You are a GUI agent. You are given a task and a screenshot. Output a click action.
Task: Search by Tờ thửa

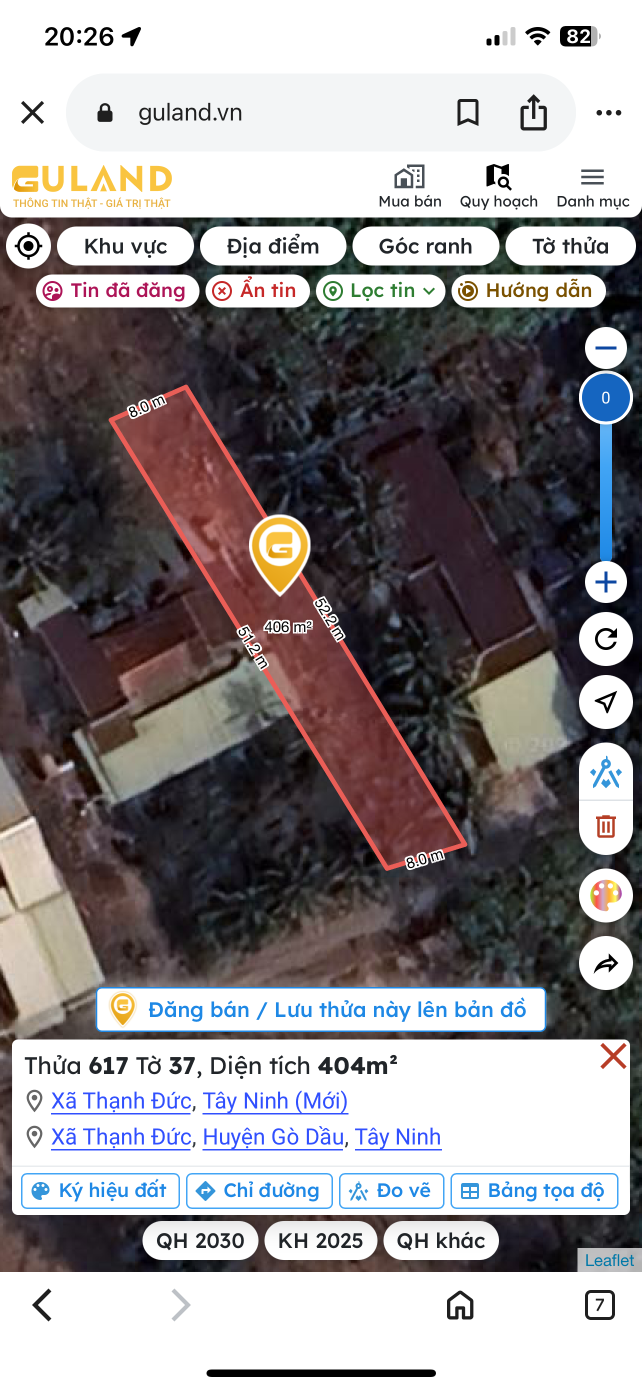tap(570, 246)
